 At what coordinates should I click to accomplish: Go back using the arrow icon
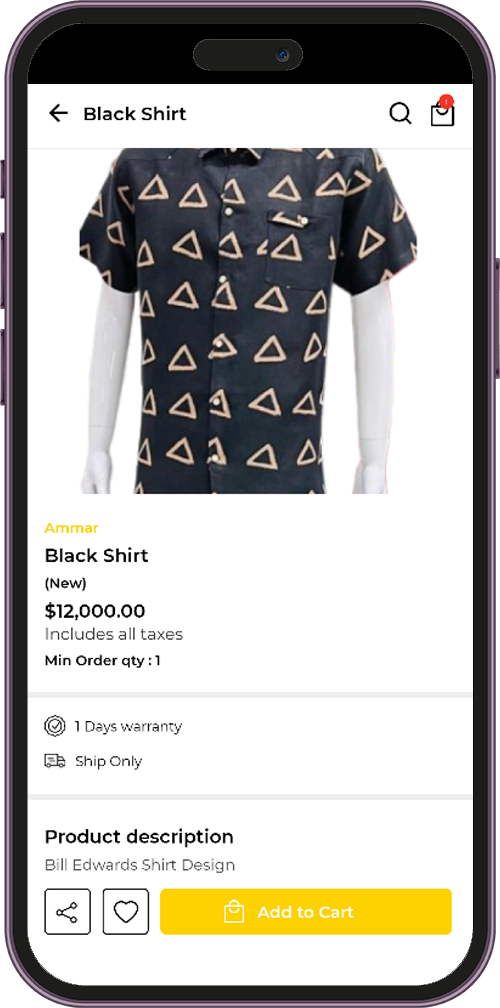coord(58,114)
